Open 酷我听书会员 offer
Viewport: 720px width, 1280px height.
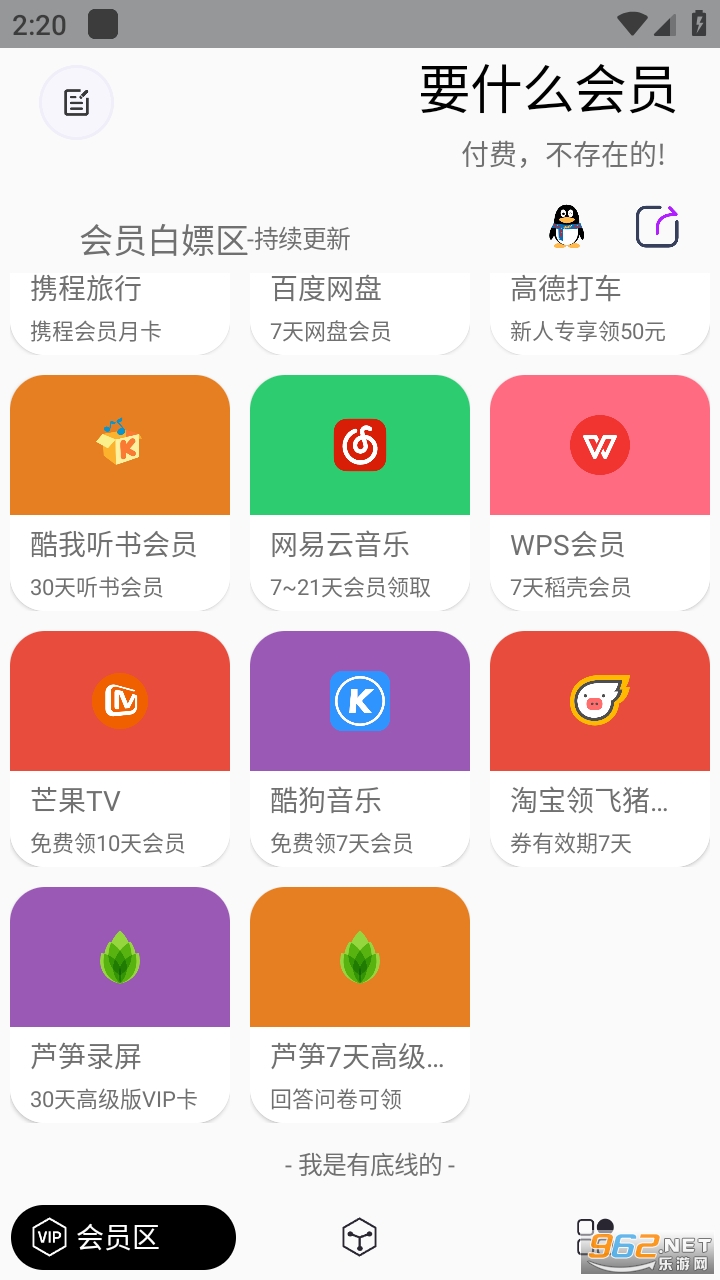click(120, 492)
